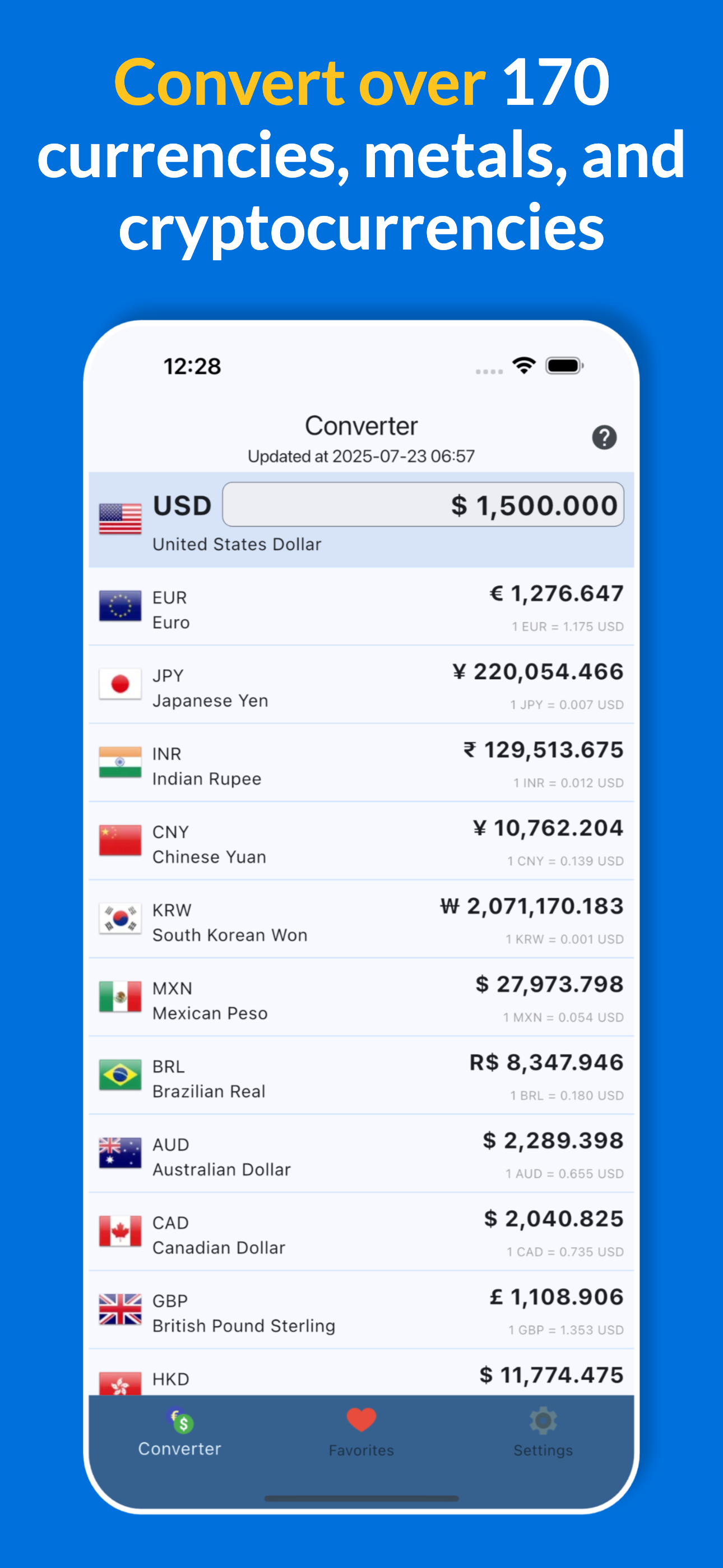Tap the Chinese Yuan flag icon

click(x=119, y=840)
